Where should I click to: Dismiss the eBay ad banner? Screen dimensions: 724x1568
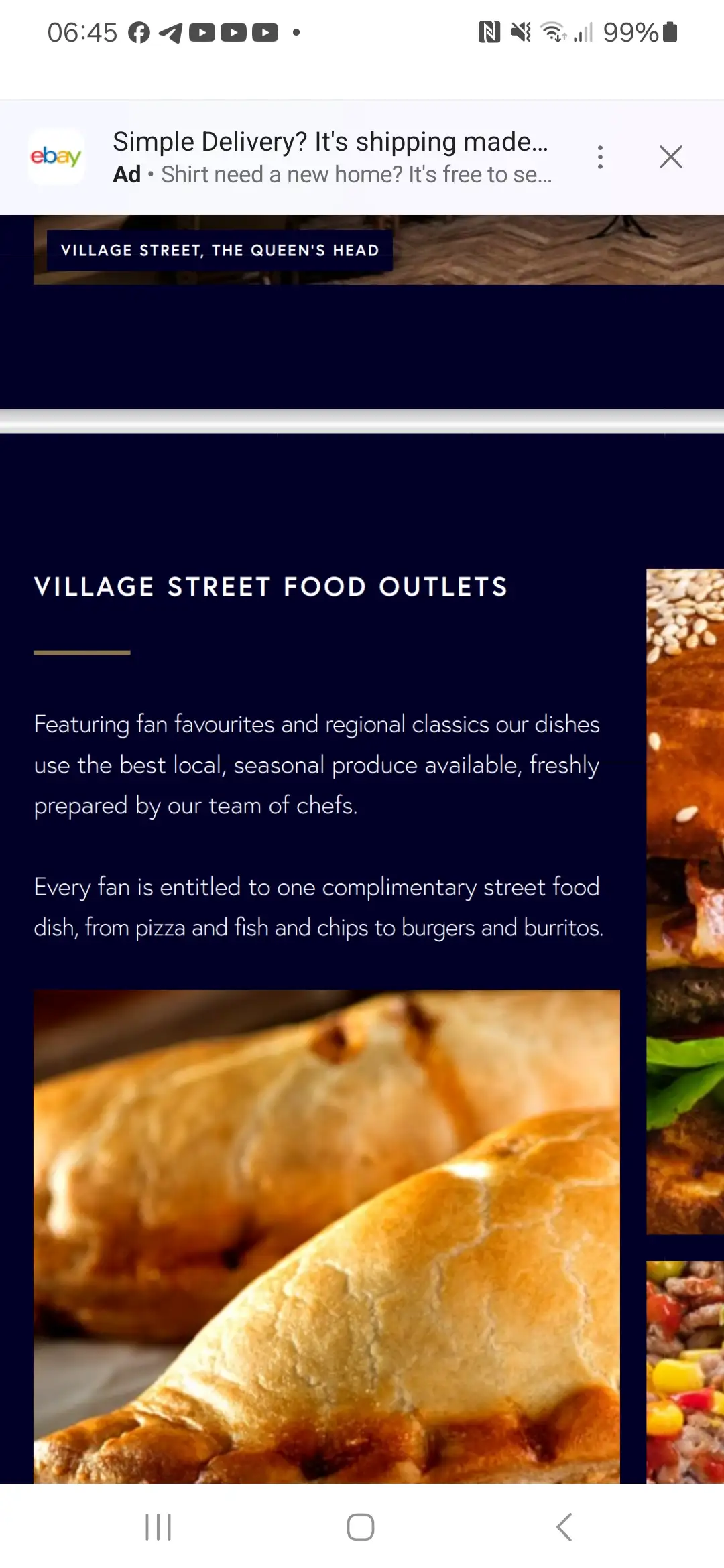click(x=670, y=157)
